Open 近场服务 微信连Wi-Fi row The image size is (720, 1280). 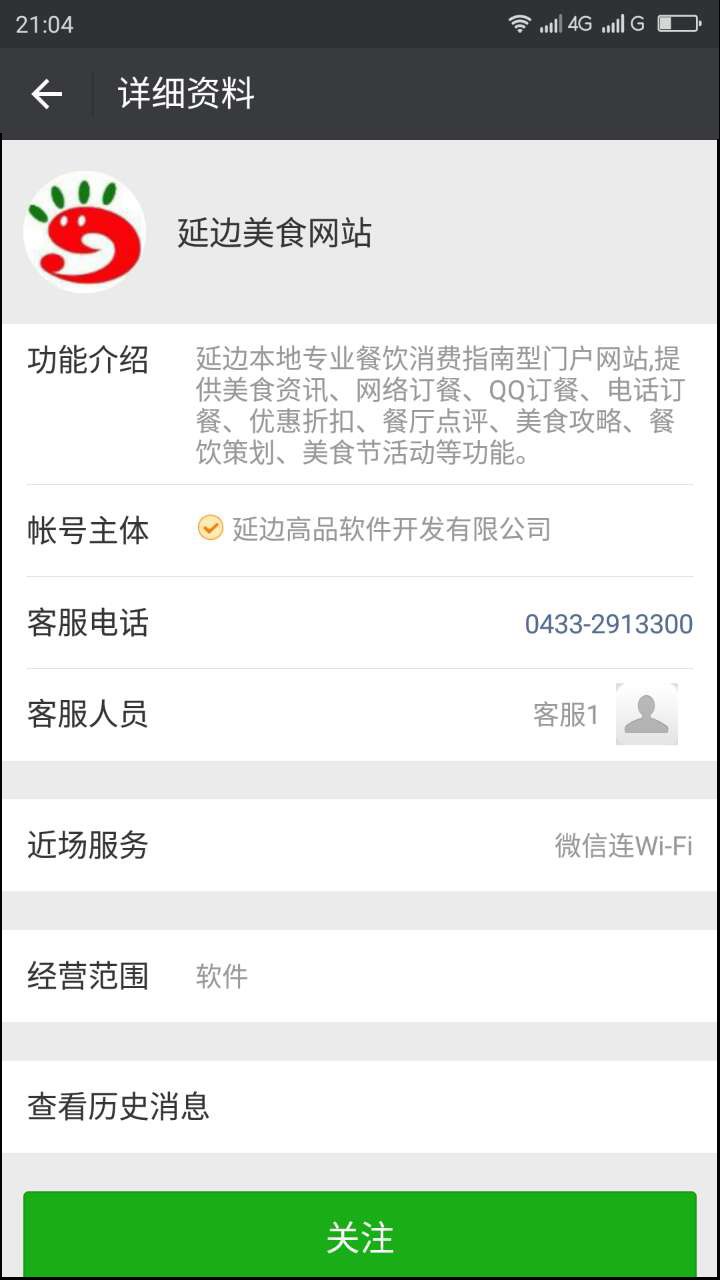pyautogui.click(x=360, y=846)
